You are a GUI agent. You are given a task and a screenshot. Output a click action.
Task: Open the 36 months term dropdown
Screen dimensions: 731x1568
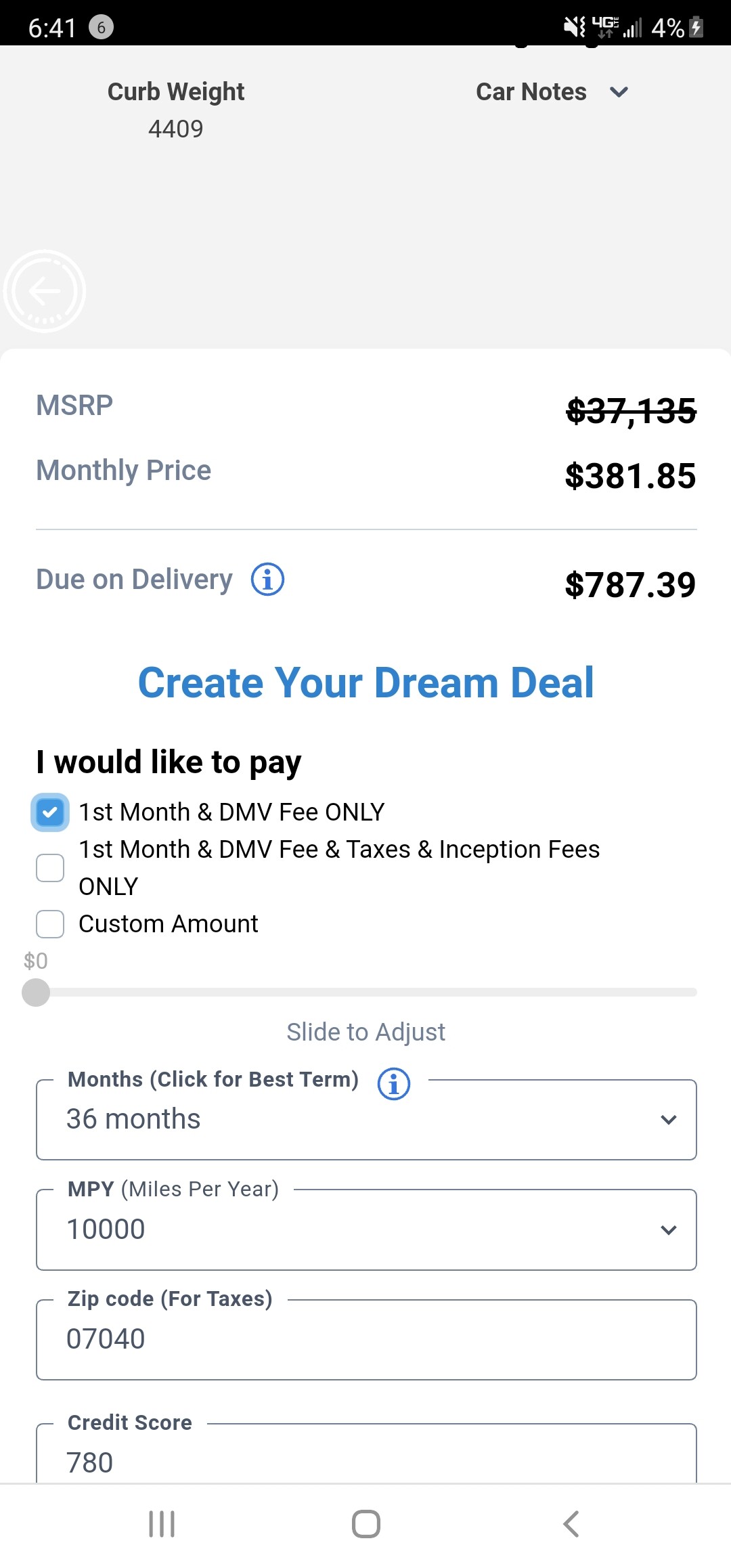(x=366, y=1120)
